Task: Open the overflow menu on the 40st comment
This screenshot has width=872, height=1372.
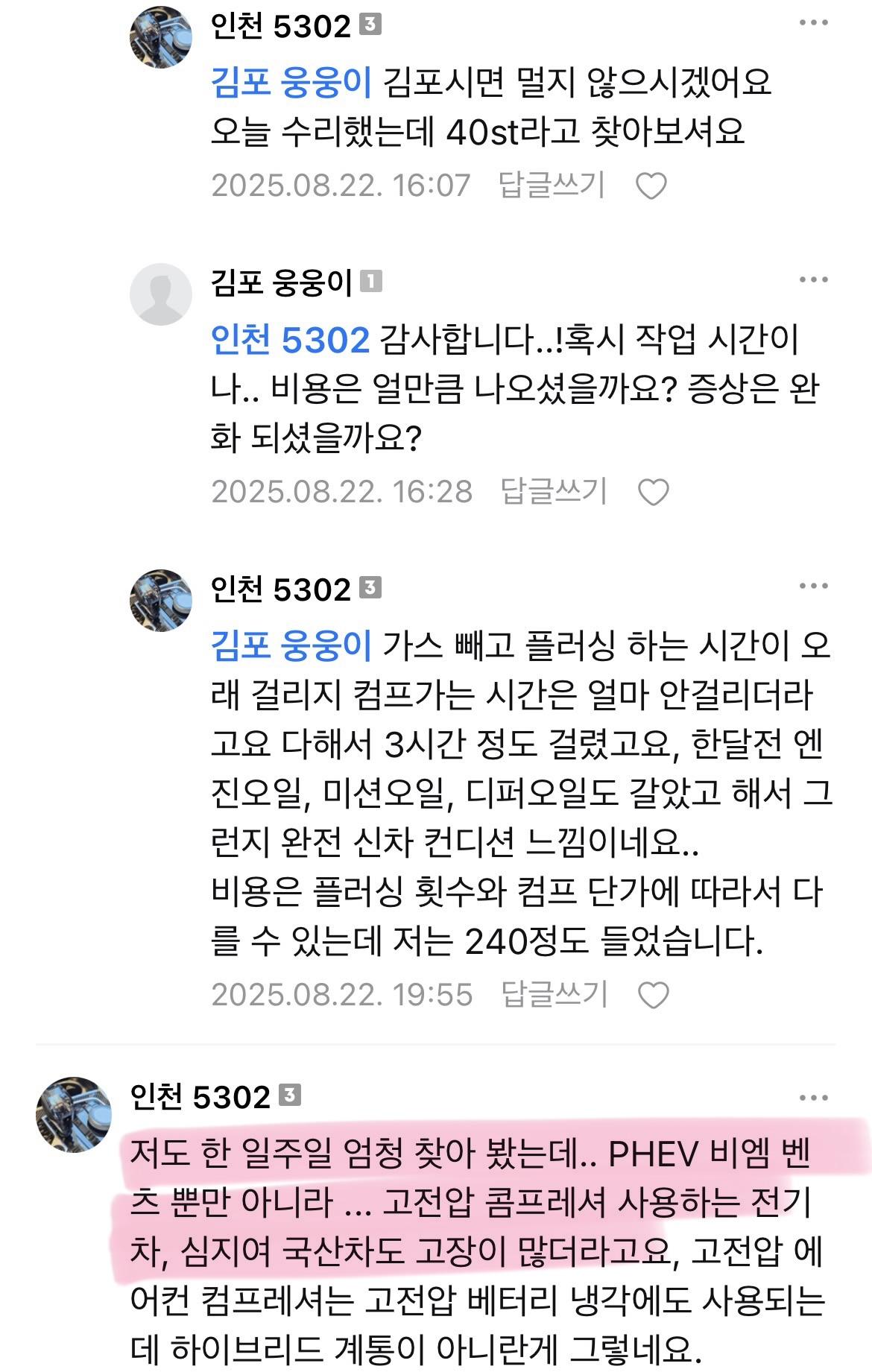Action: [813, 23]
